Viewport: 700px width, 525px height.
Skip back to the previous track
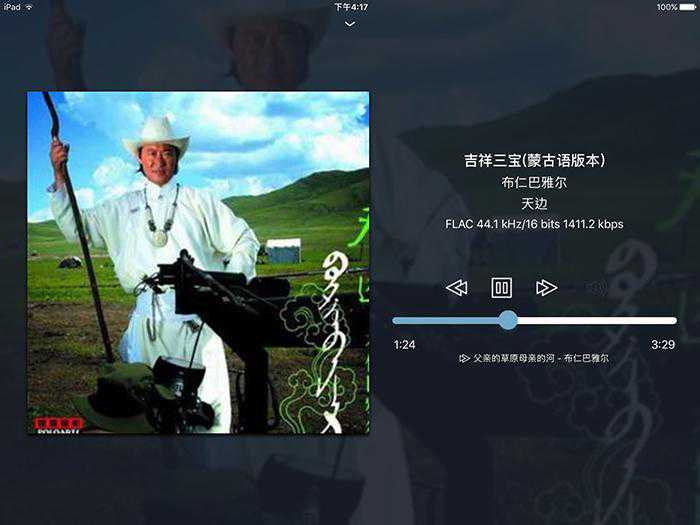456,288
